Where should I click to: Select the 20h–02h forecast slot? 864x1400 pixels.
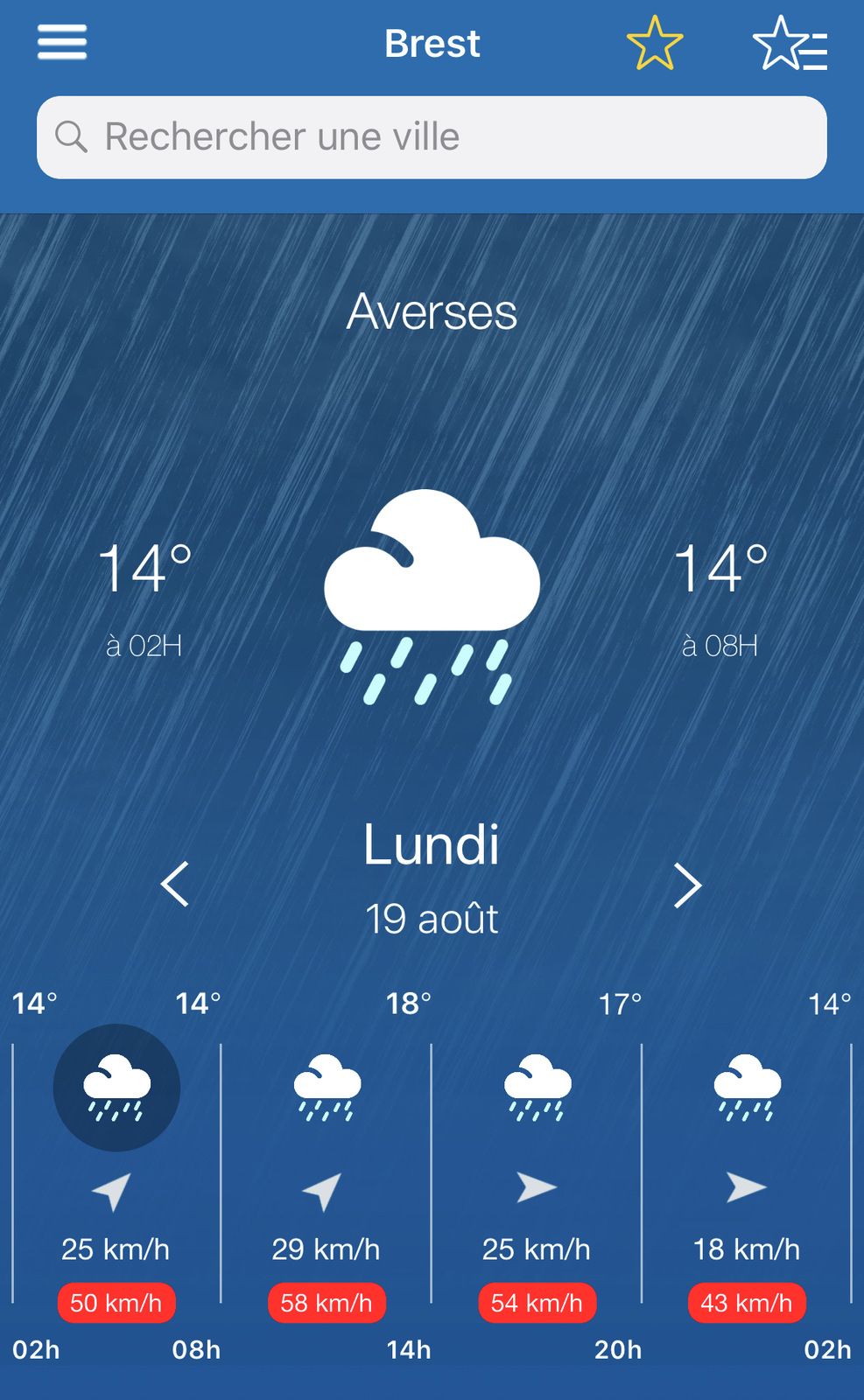[x=747, y=1088]
